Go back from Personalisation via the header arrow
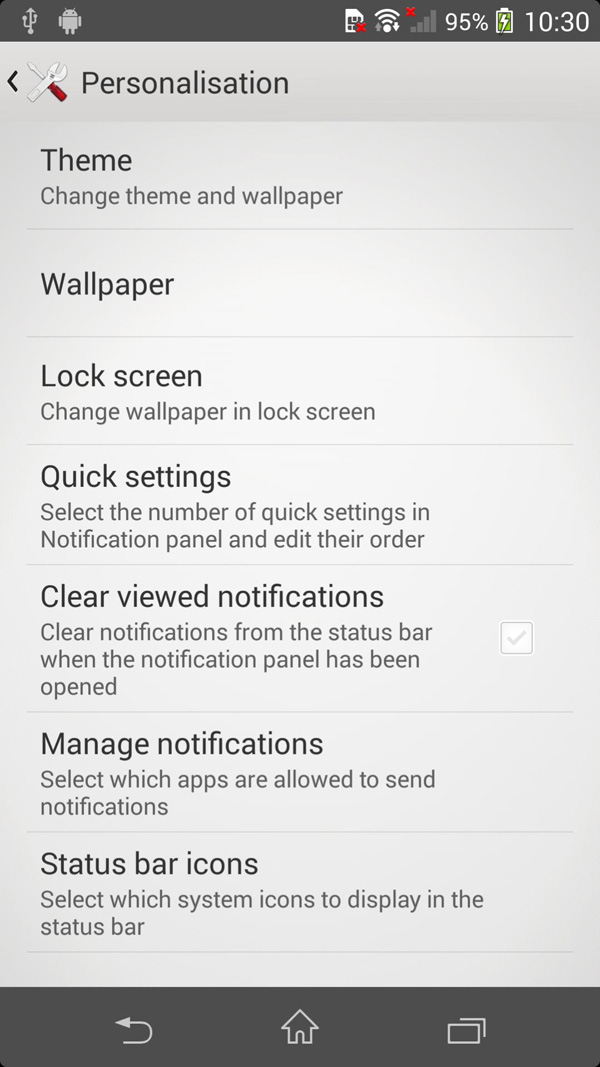 pyautogui.click(x=14, y=82)
